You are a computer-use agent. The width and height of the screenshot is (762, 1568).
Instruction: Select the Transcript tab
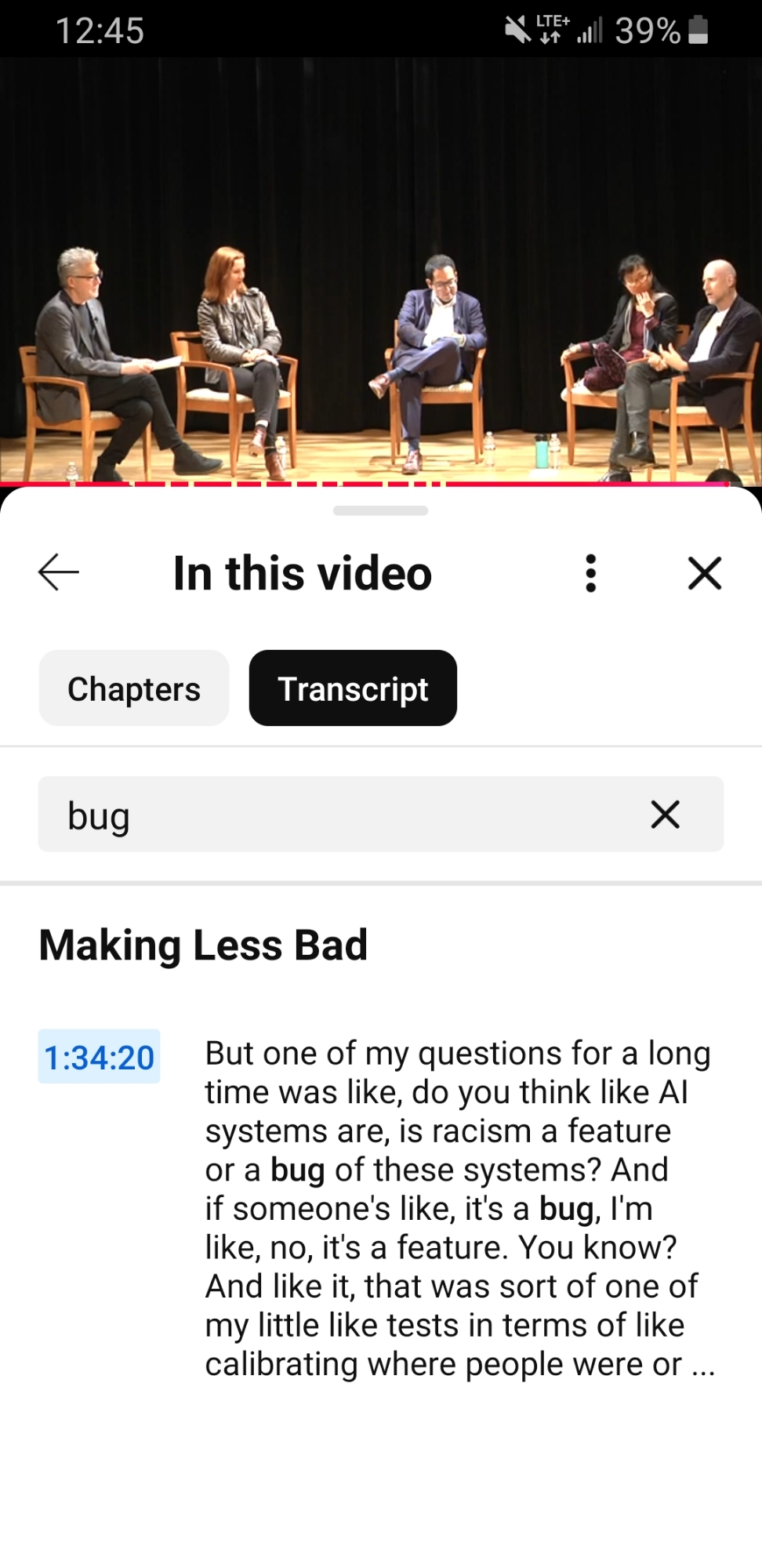click(x=353, y=689)
